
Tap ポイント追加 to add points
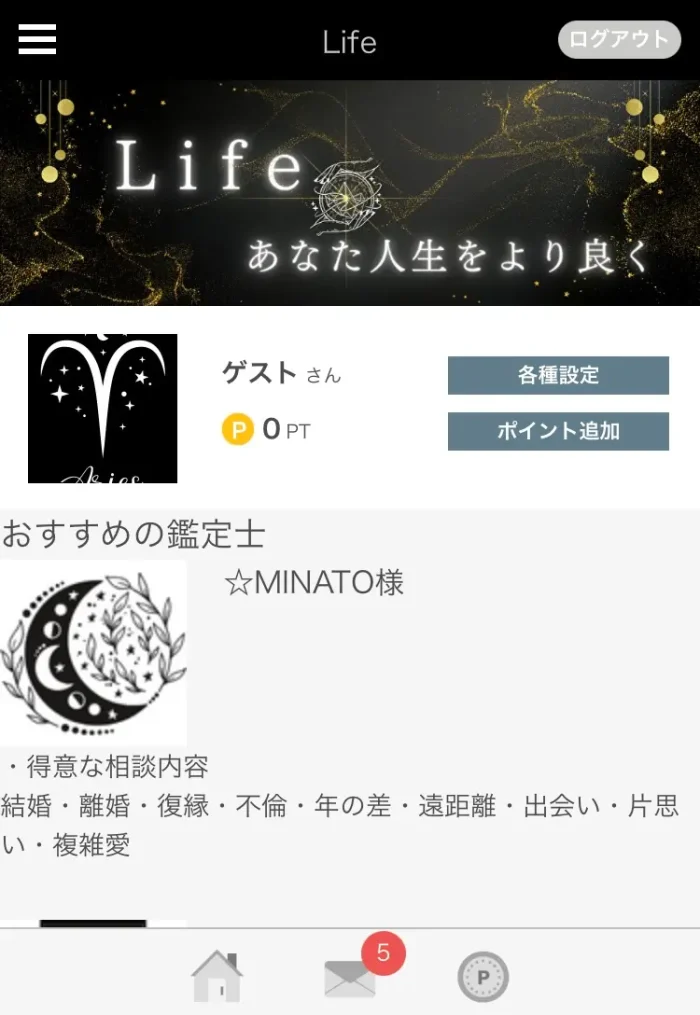[558, 431]
